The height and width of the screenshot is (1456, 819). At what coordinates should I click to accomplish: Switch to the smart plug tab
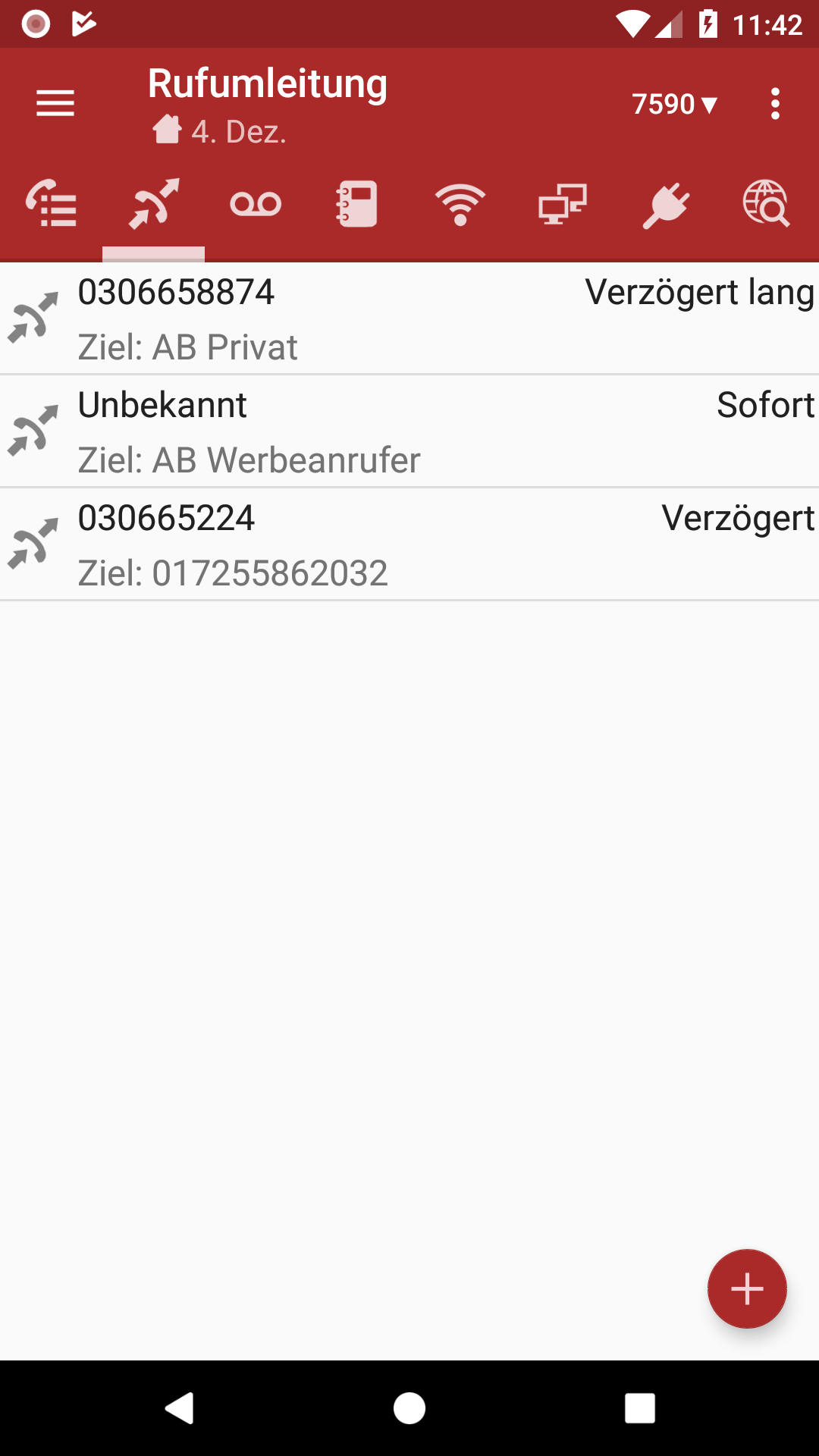[664, 204]
